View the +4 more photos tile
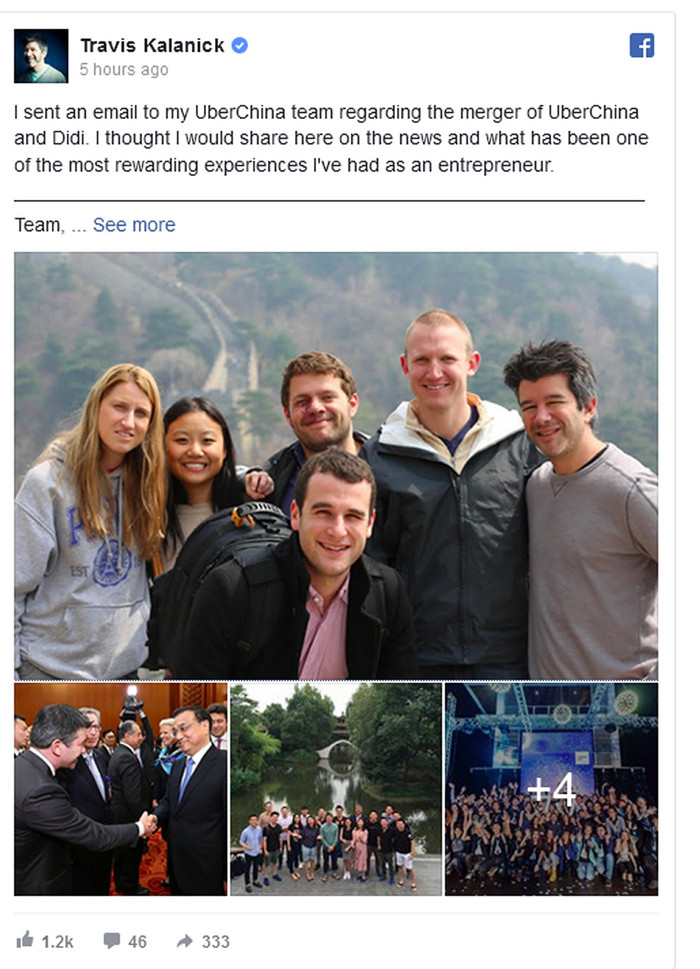 [551, 788]
